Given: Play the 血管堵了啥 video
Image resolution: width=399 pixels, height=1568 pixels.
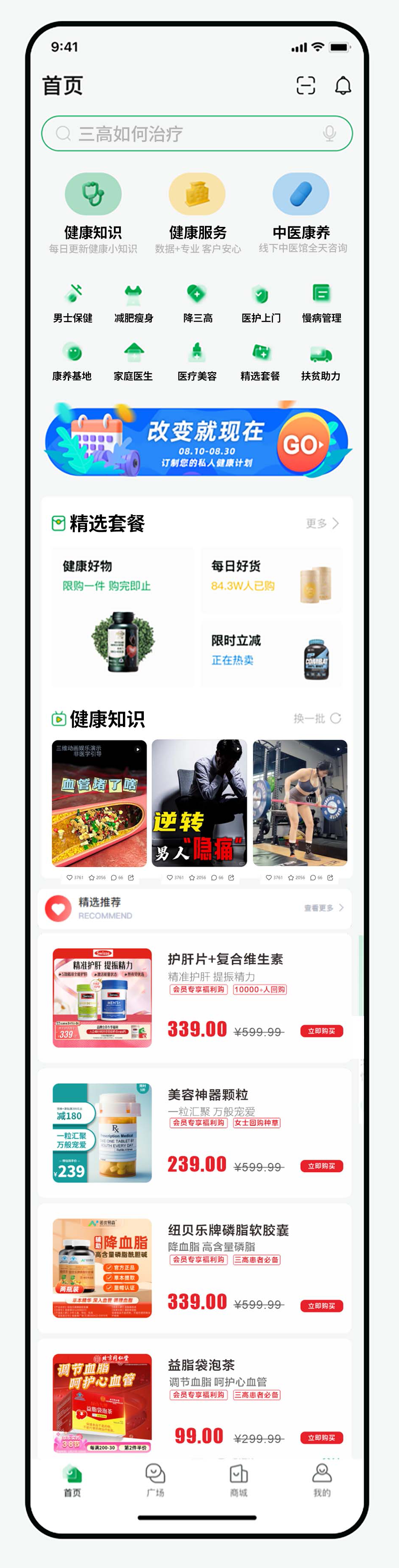Looking at the screenshot, I should (99, 803).
